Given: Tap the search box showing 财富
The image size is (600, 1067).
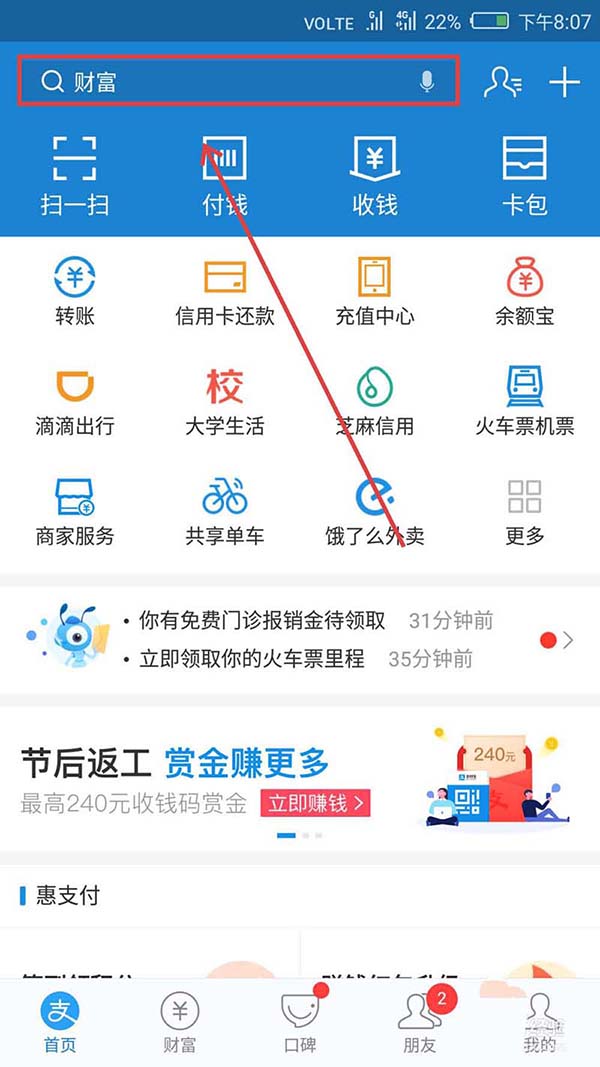Looking at the screenshot, I should pos(230,82).
